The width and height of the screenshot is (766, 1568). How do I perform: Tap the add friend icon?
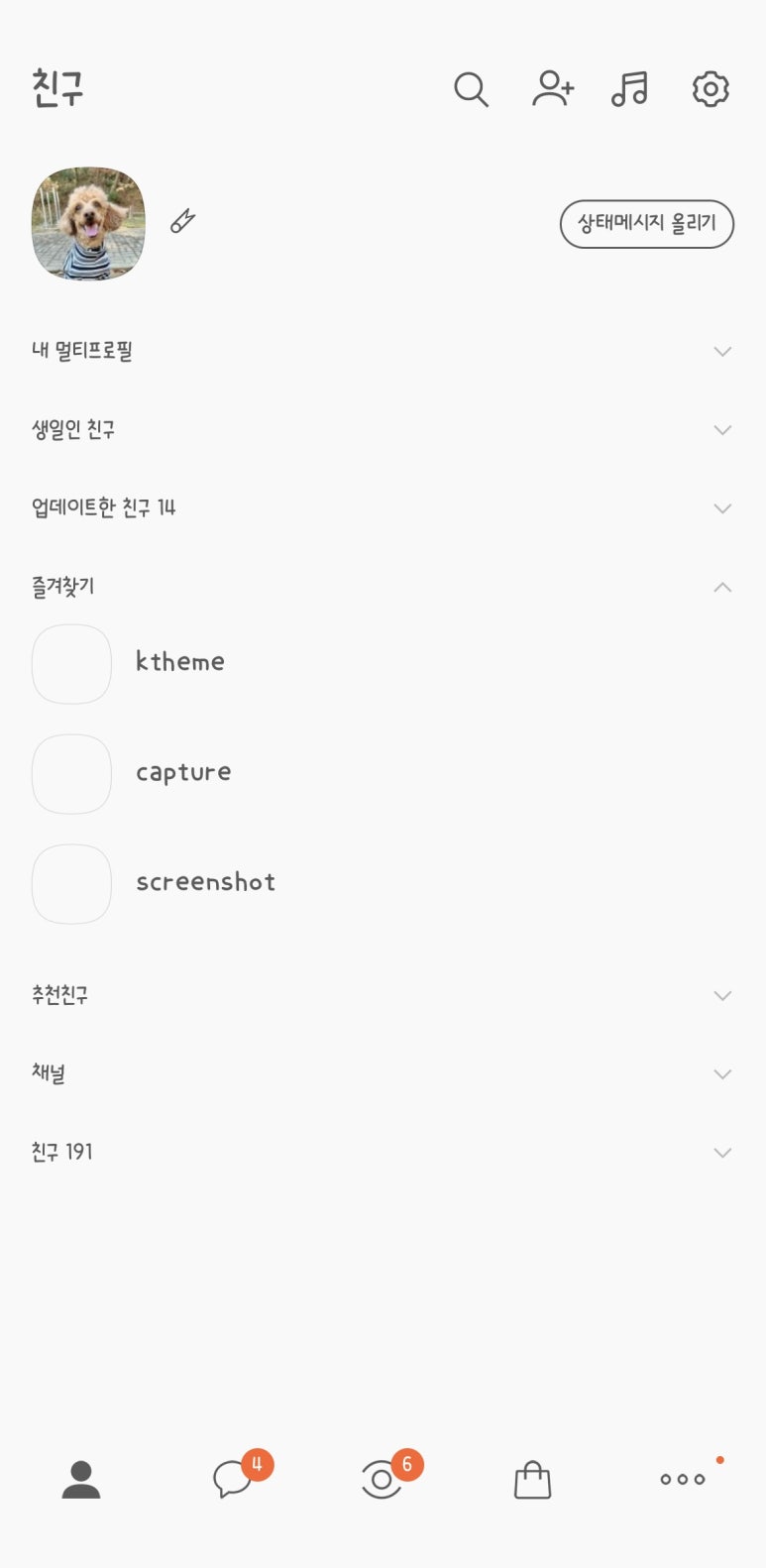click(553, 88)
